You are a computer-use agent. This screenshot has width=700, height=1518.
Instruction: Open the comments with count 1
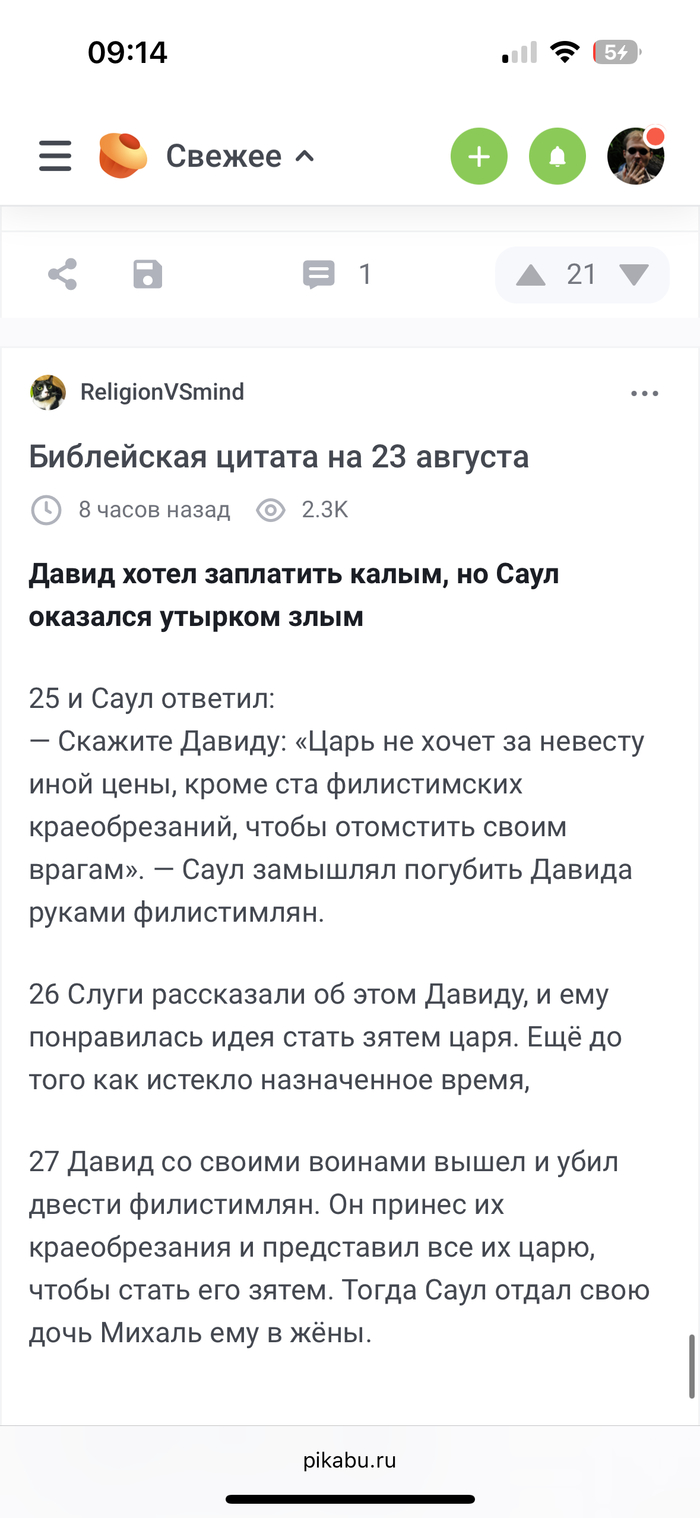(x=337, y=274)
